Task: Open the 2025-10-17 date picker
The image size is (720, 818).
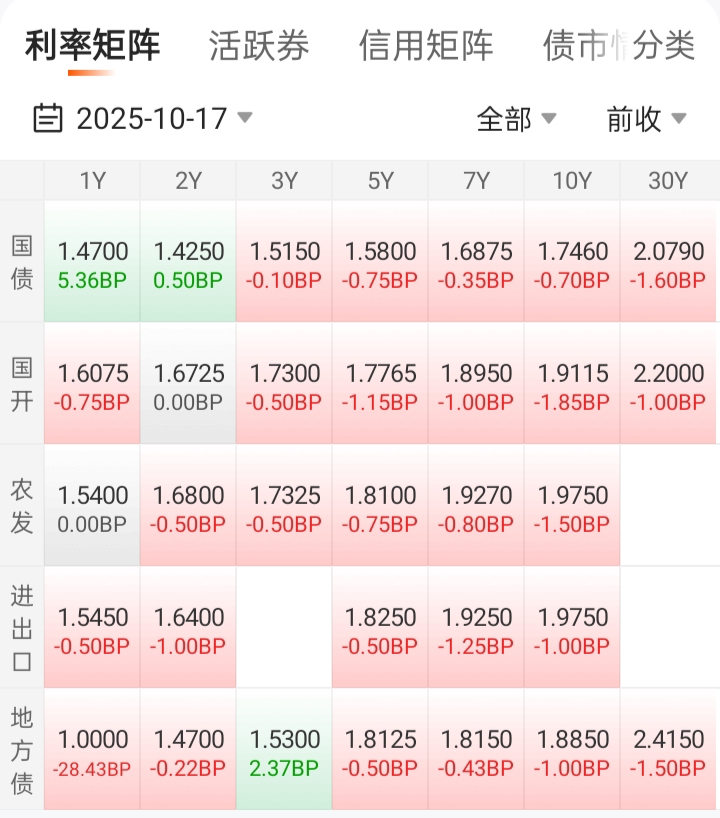Action: [x=143, y=119]
